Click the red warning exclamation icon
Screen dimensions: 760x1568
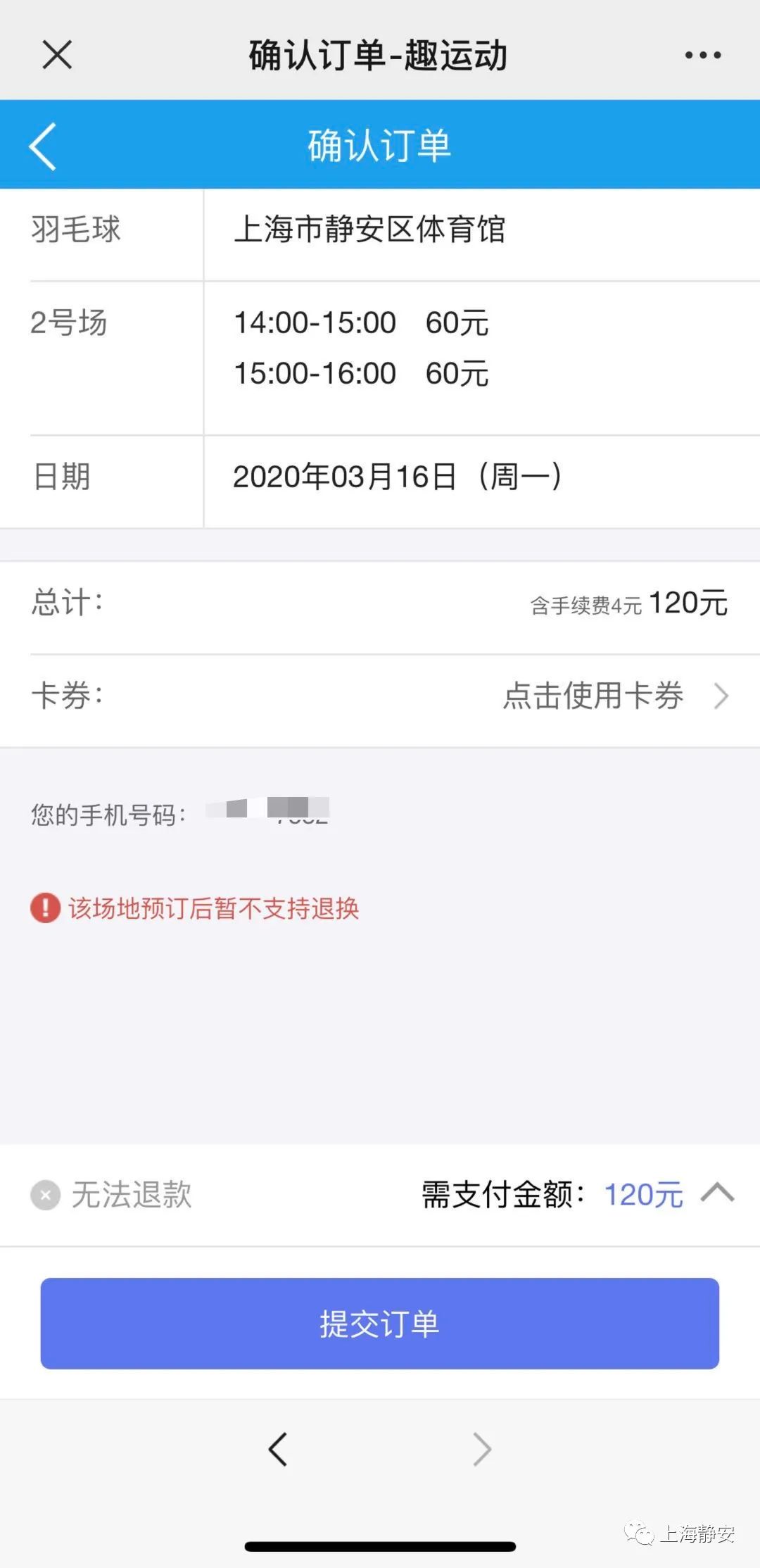[x=44, y=909]
